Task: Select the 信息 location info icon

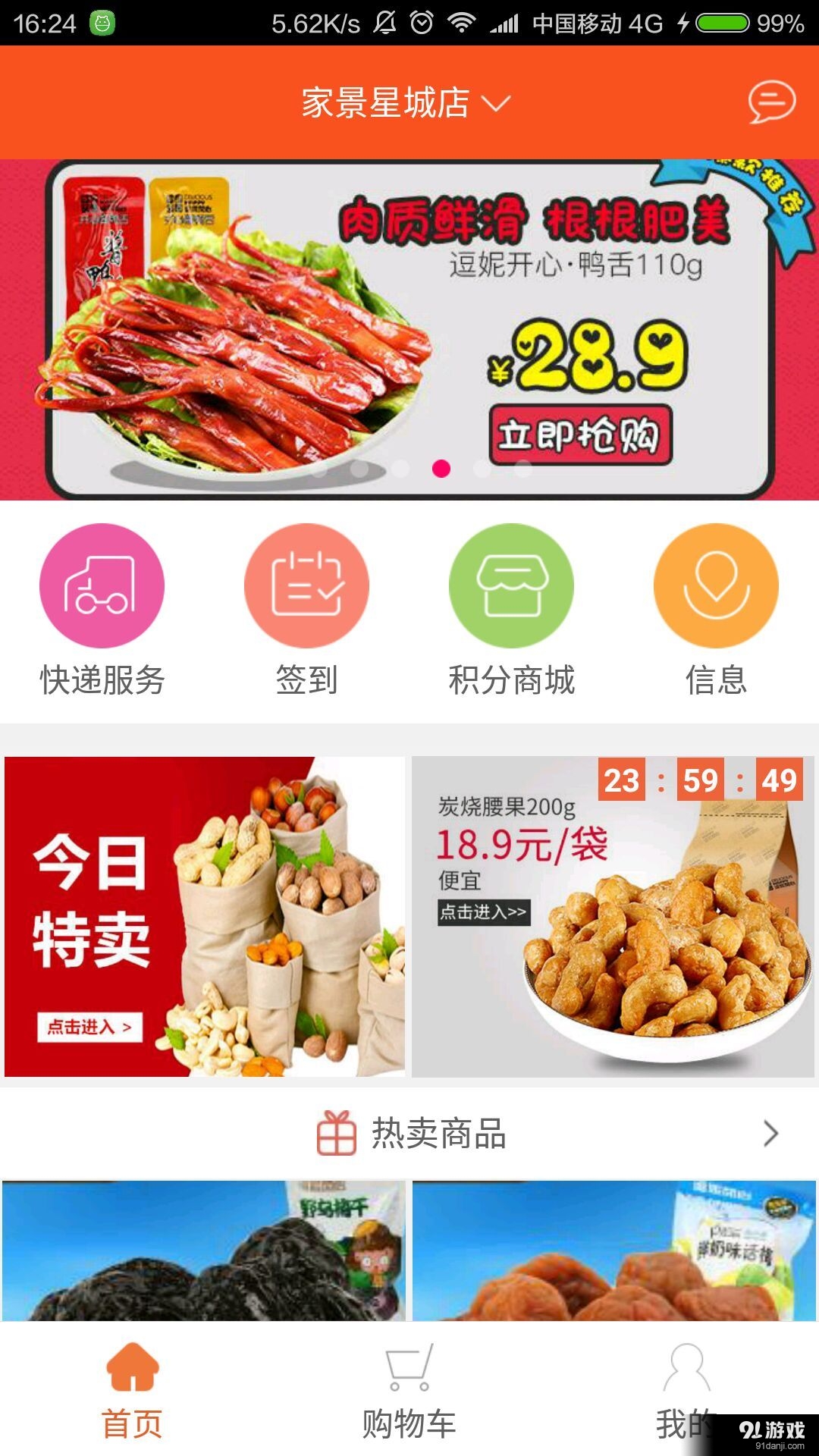Action: [715, 584]
